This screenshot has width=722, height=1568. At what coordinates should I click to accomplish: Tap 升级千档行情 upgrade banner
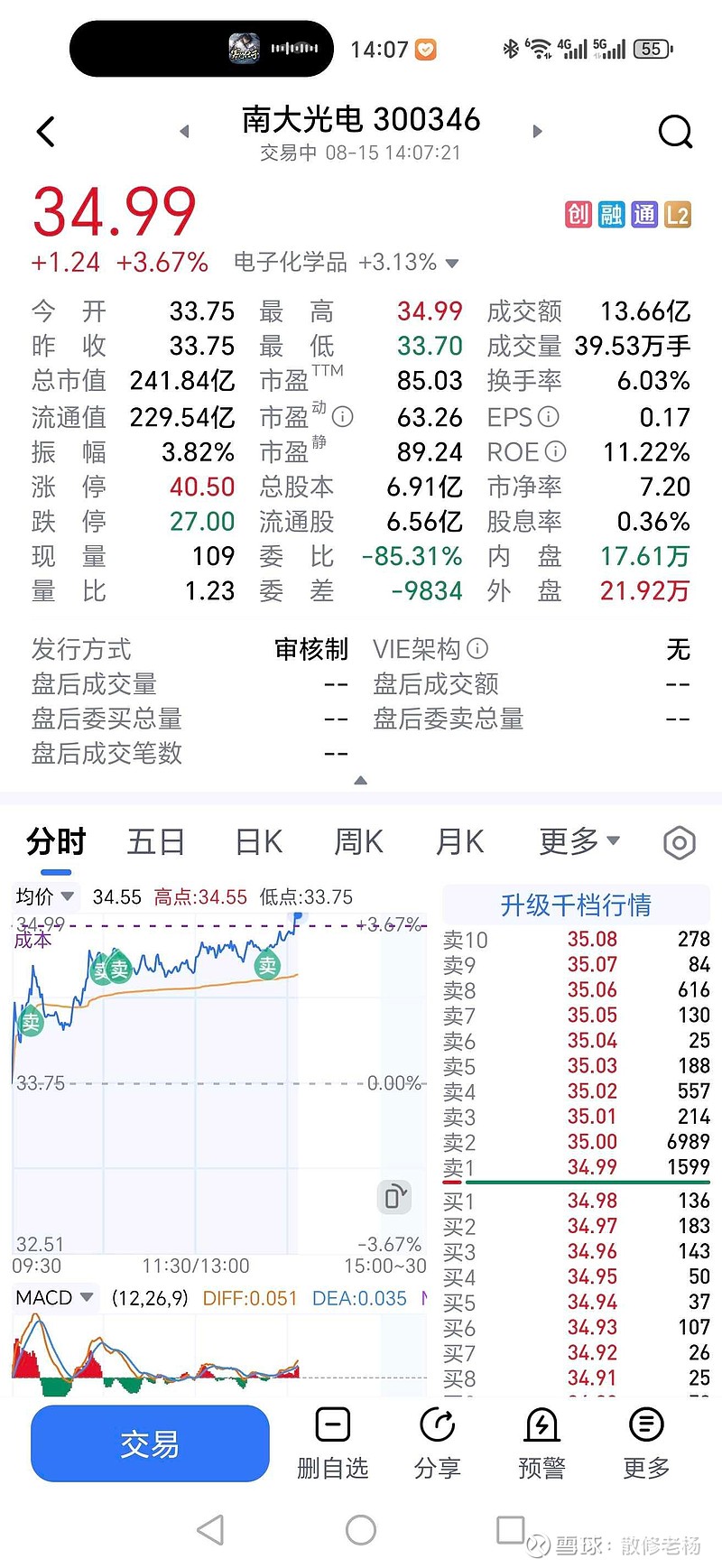(x=576, y=905)
